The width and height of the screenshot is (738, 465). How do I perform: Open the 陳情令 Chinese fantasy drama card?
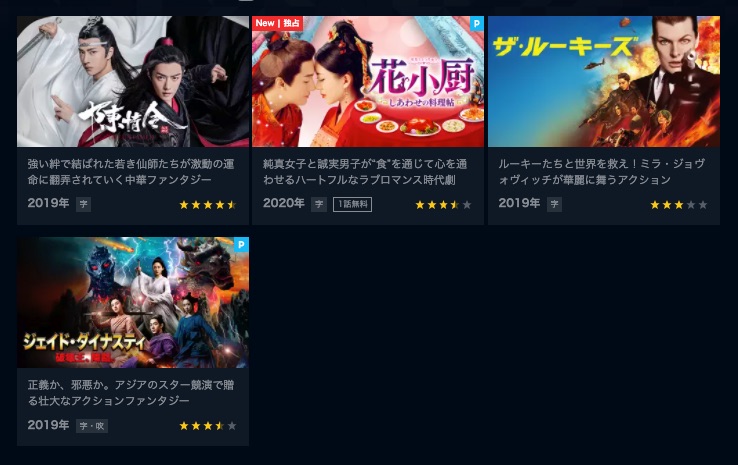tap(133, 82)
